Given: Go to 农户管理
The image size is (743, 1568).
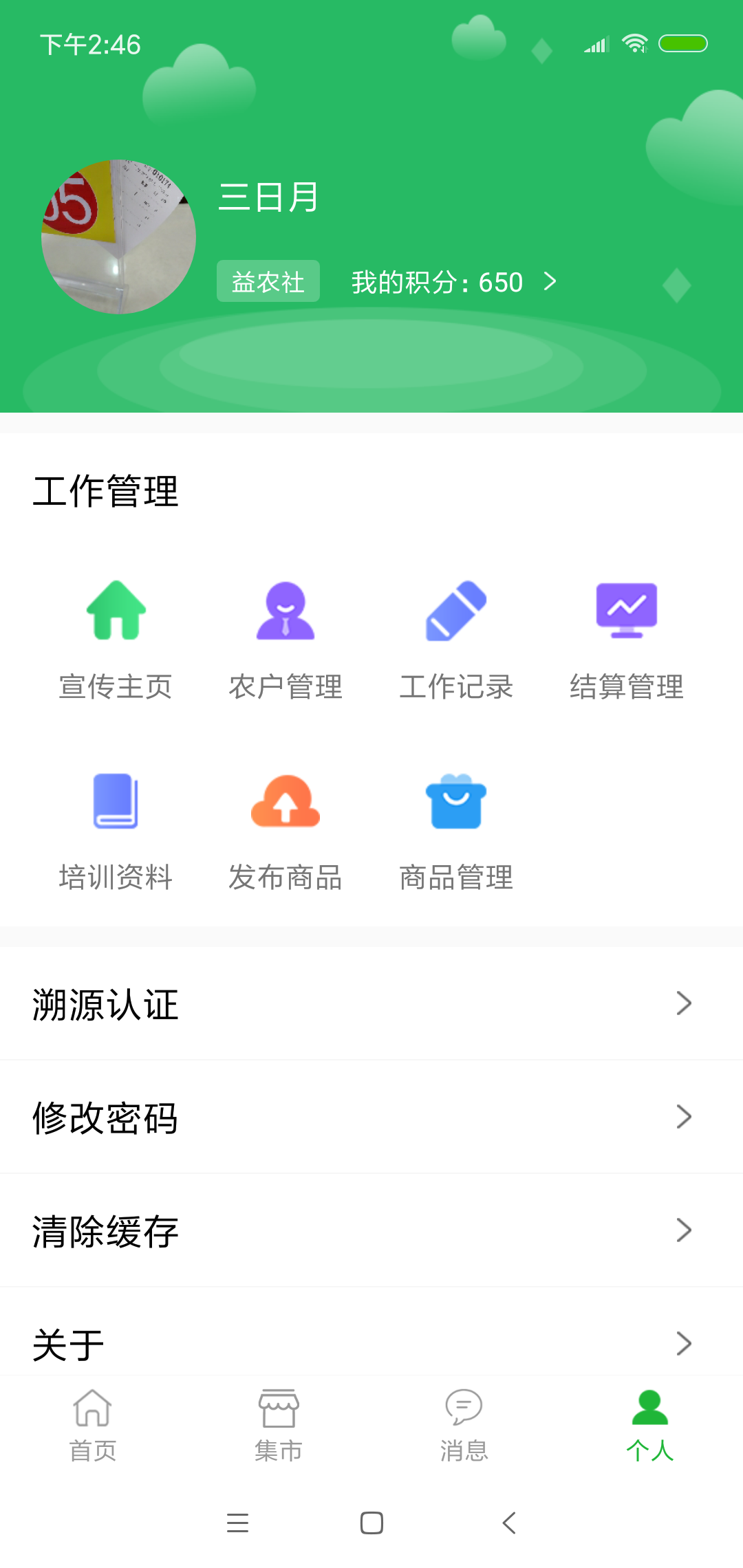Looking at the screenshot, I should click(286, 641).
